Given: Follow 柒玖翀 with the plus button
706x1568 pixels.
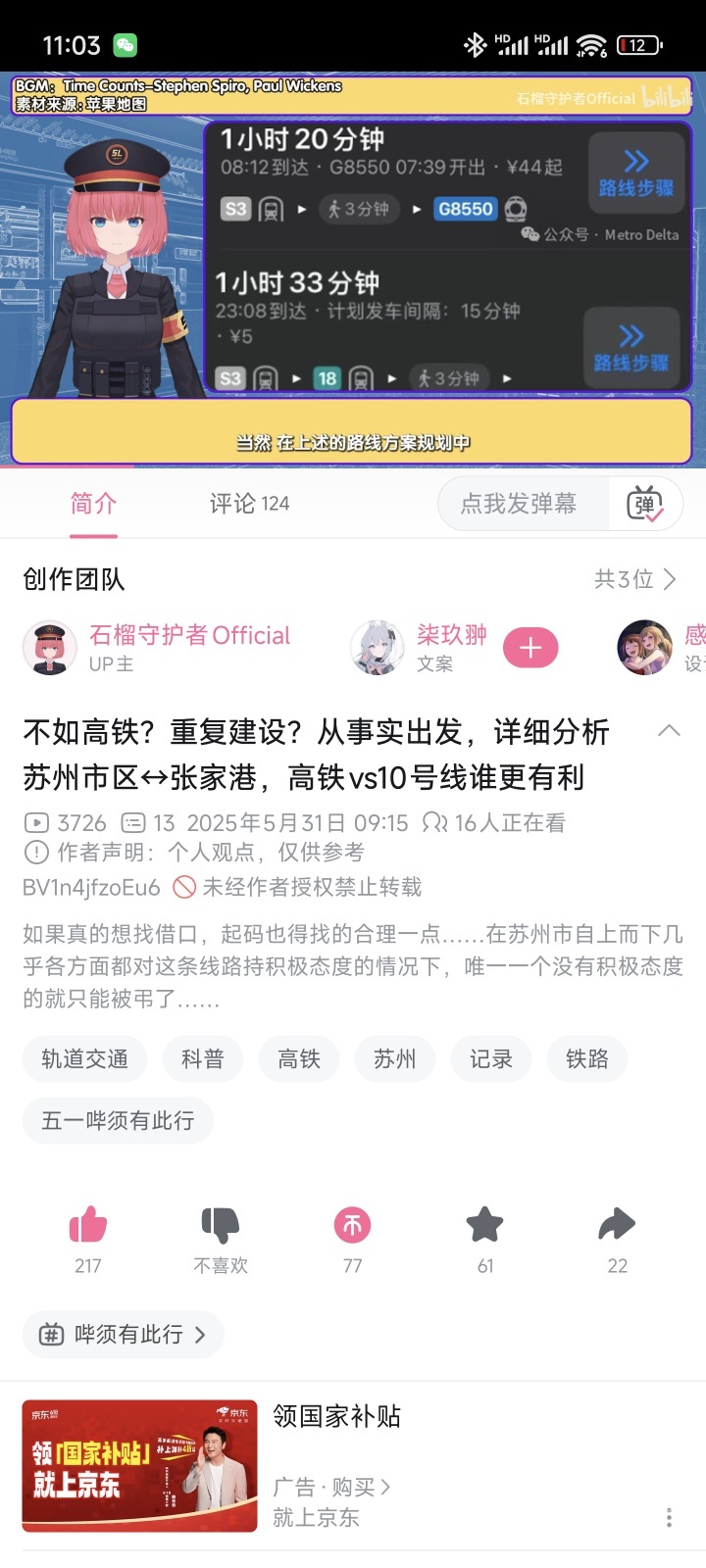Looking at the screenshot, I should (x=530, y=648).
